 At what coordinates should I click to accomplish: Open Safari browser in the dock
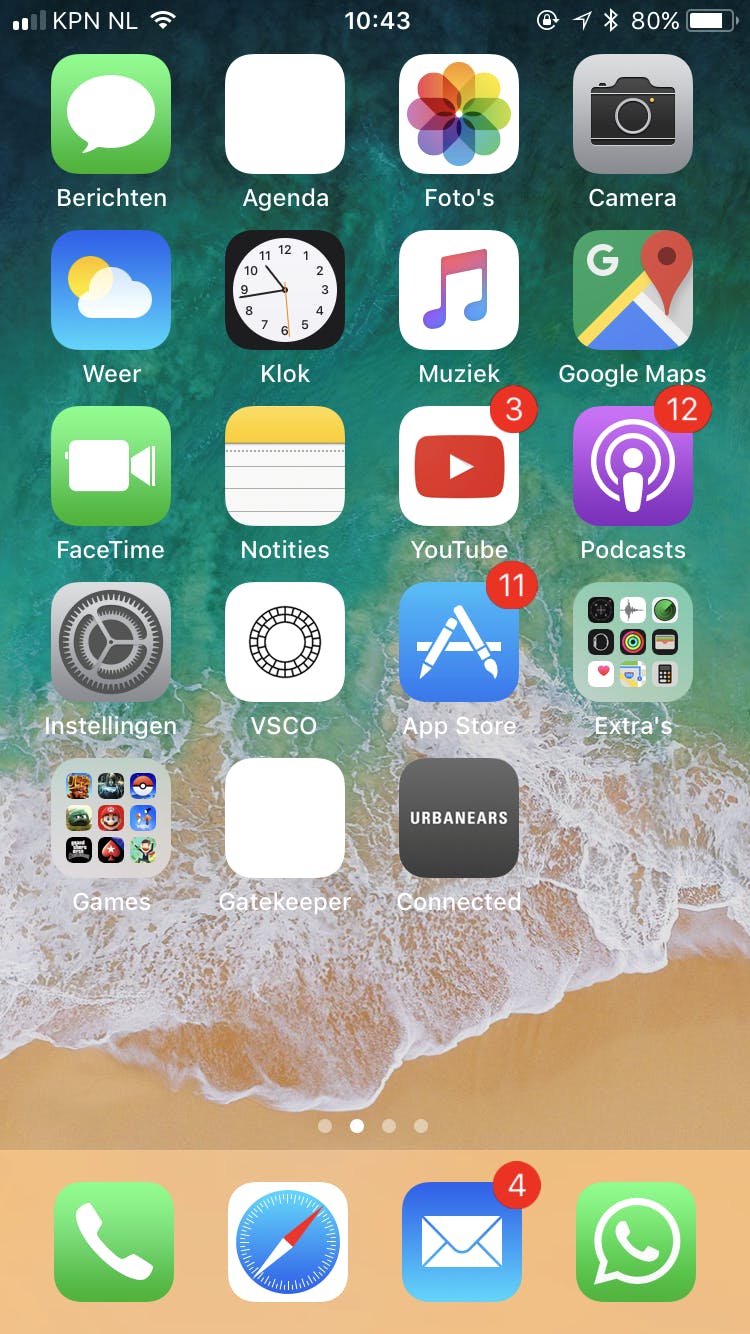point(288,1242)
